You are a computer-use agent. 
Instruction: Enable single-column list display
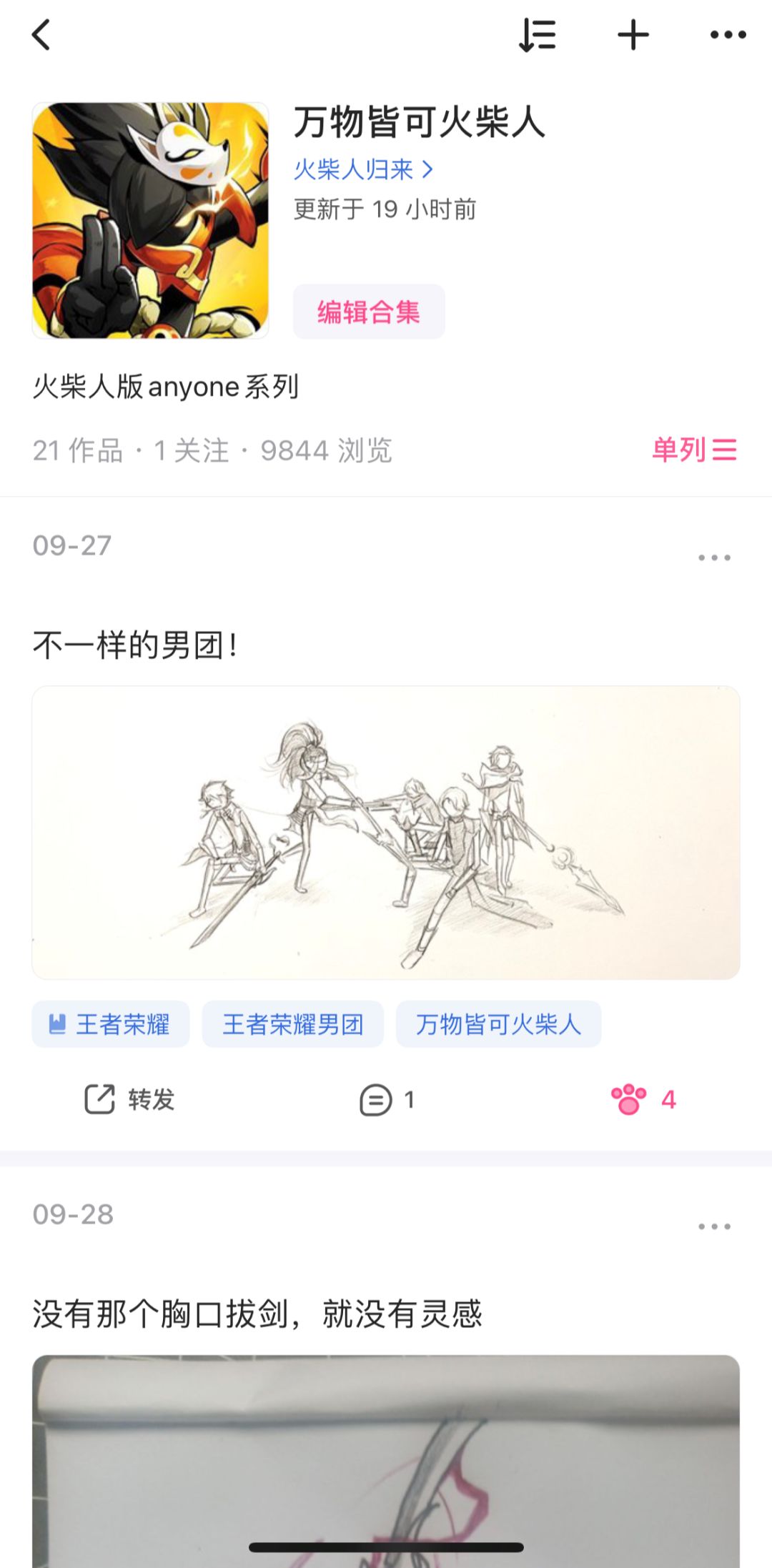click(692, 449)
